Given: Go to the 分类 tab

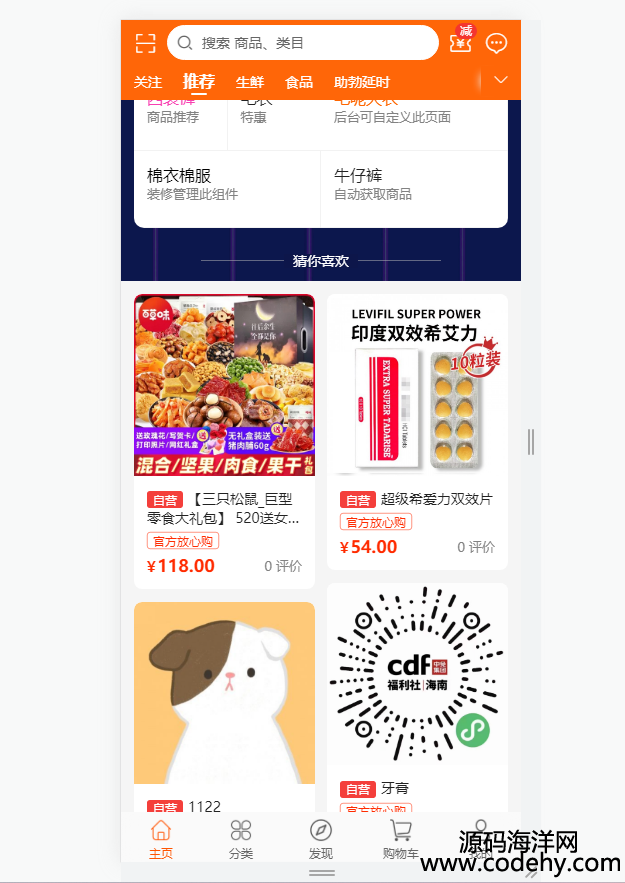Looking at the screenshot, I should (x=241, y=839).
